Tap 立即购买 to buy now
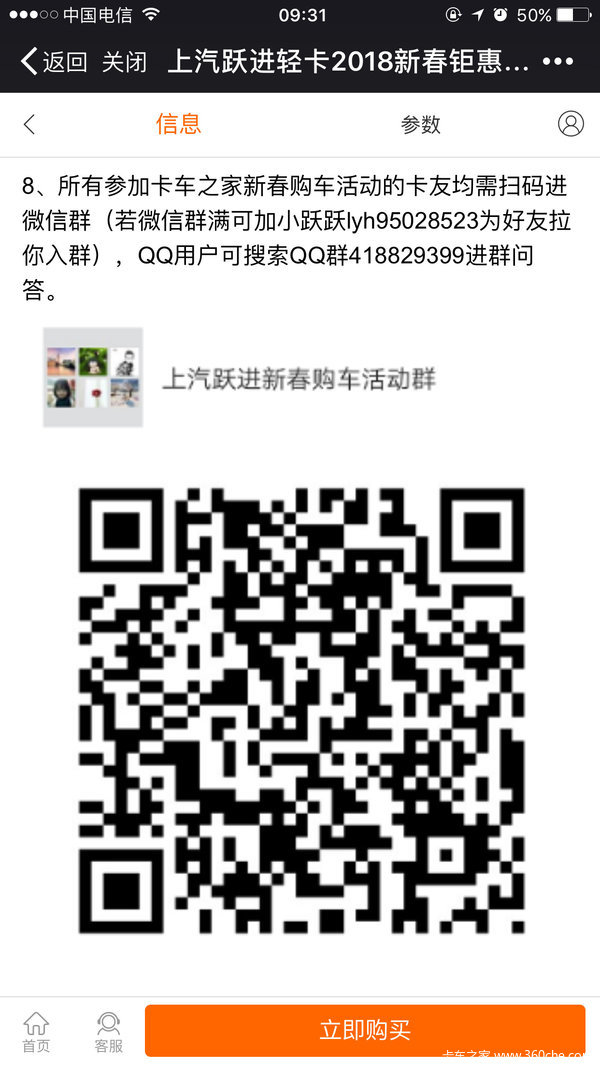 [x=365, y=1031]
